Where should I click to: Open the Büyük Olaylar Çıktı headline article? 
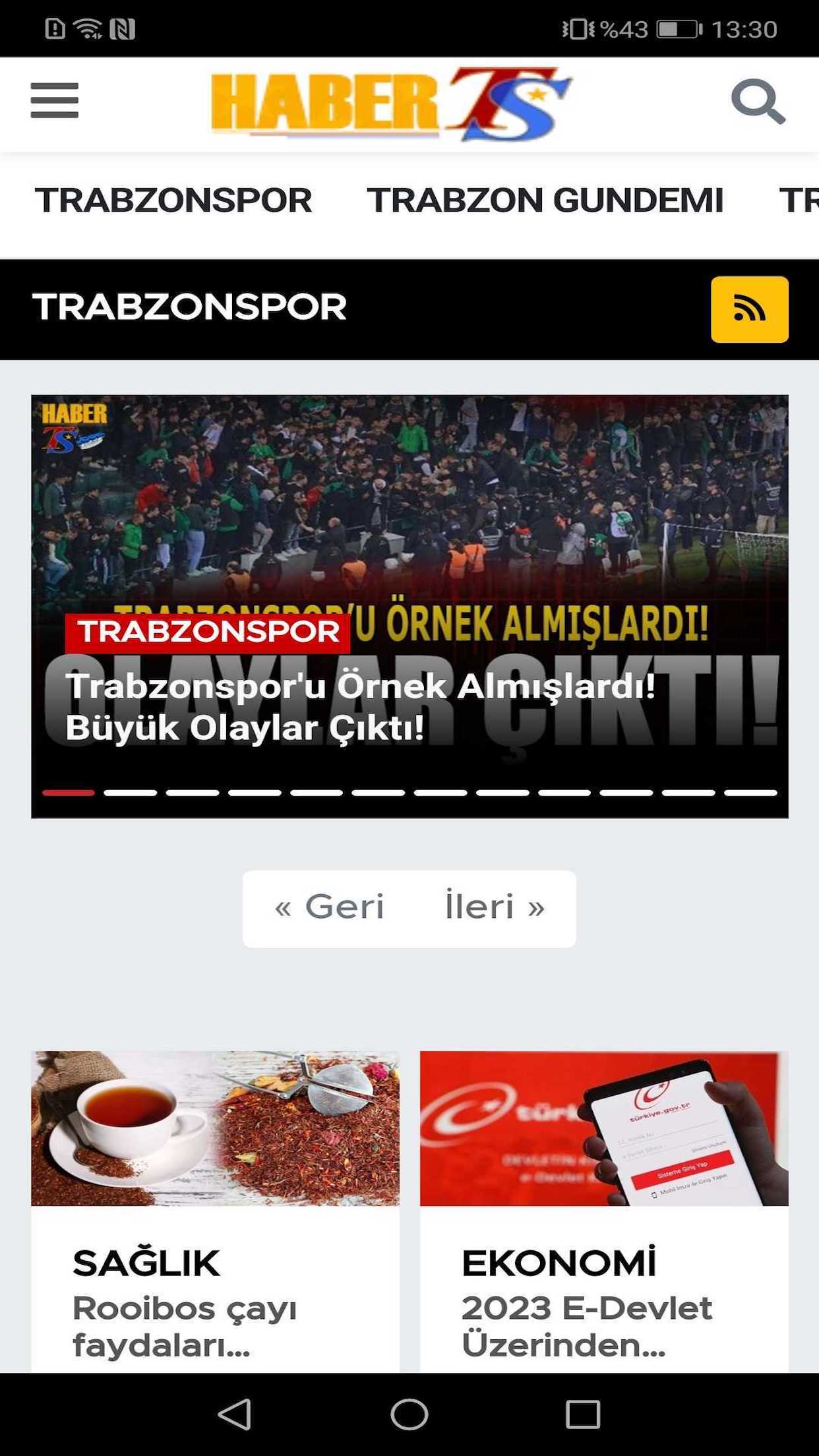[x=360, y=706]
